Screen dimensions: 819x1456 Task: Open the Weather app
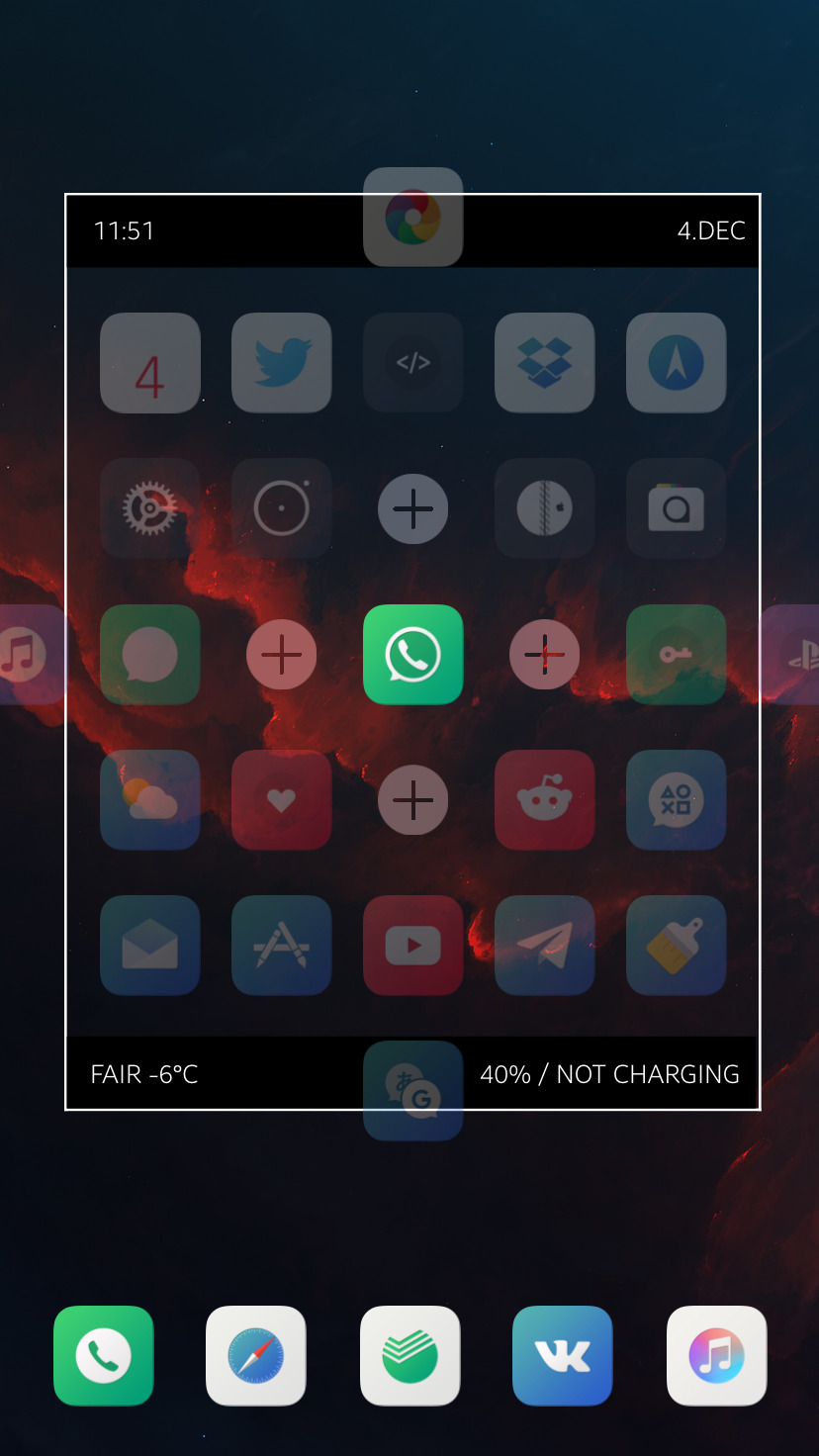tap(149, 799)
